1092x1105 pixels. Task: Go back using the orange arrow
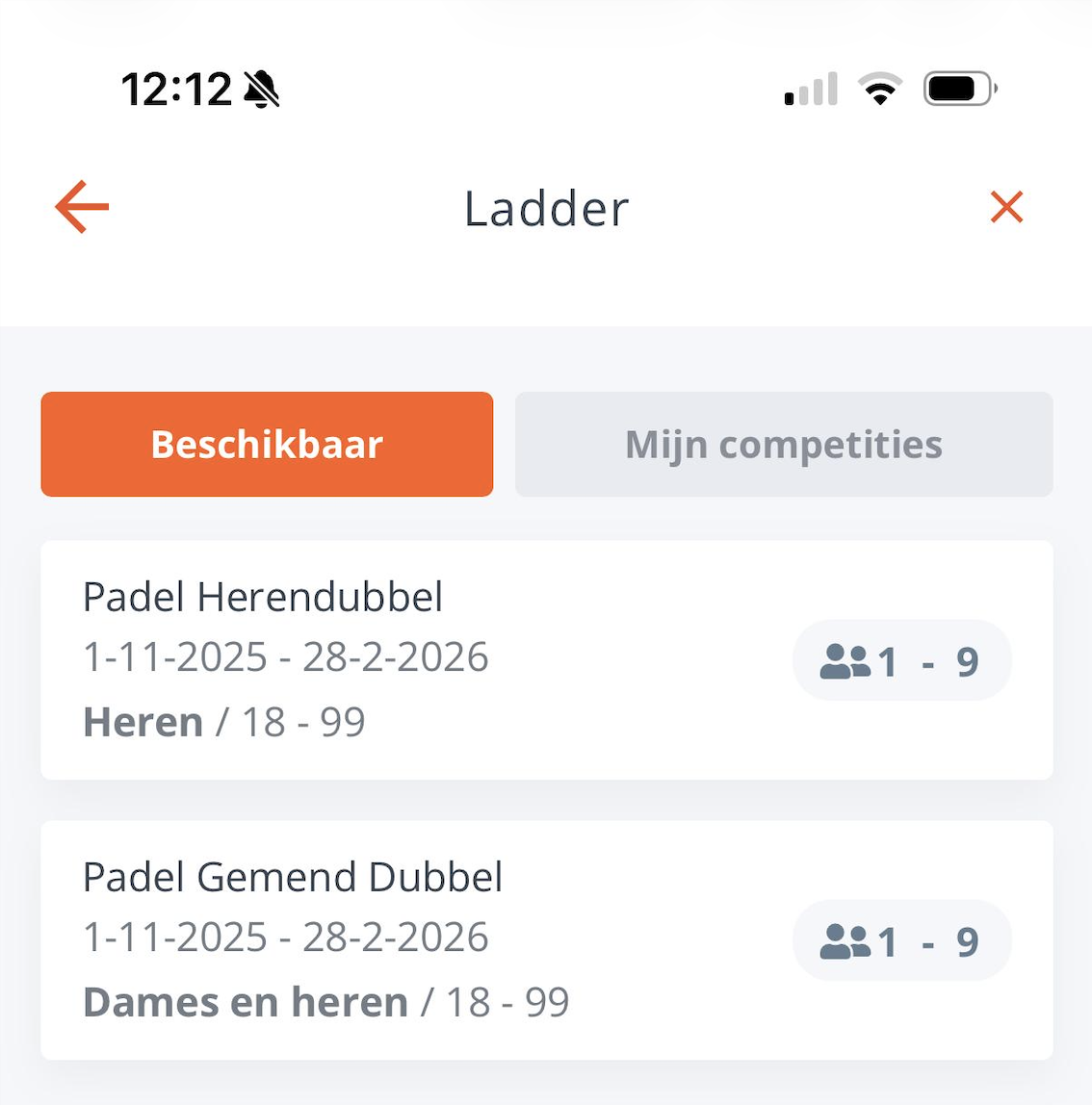coord(82,207)
